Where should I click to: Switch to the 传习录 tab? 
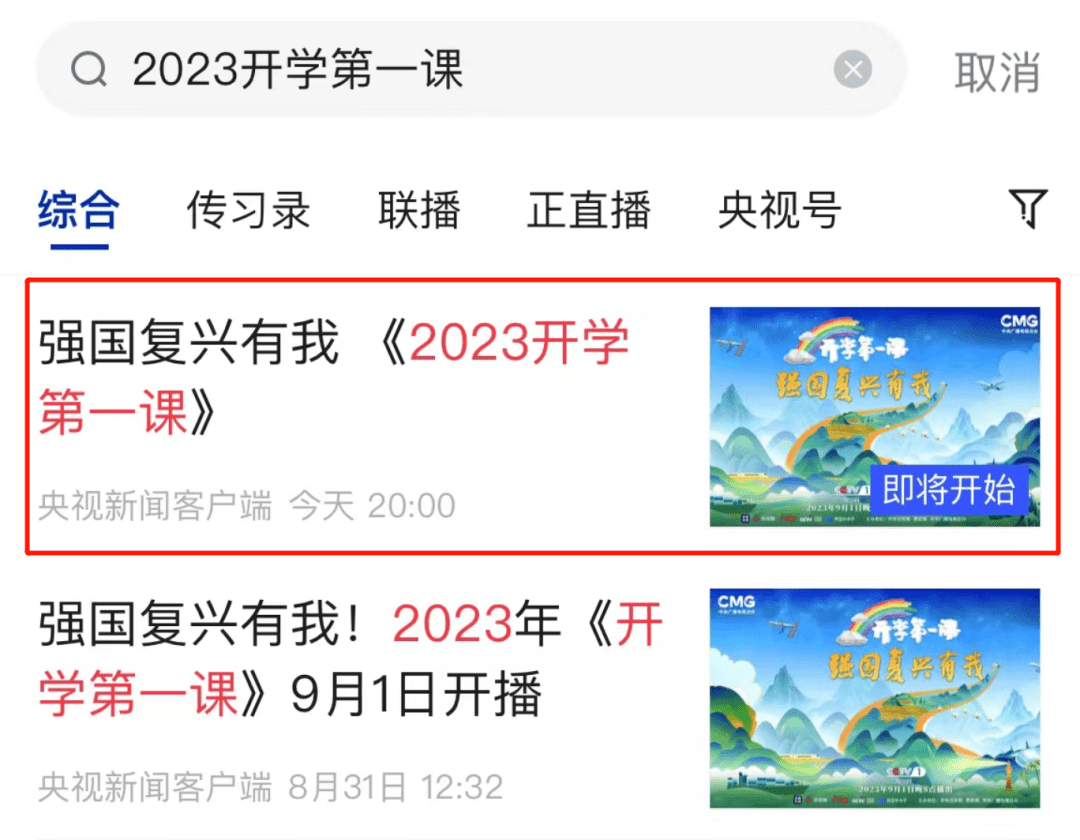click(248, 211)
